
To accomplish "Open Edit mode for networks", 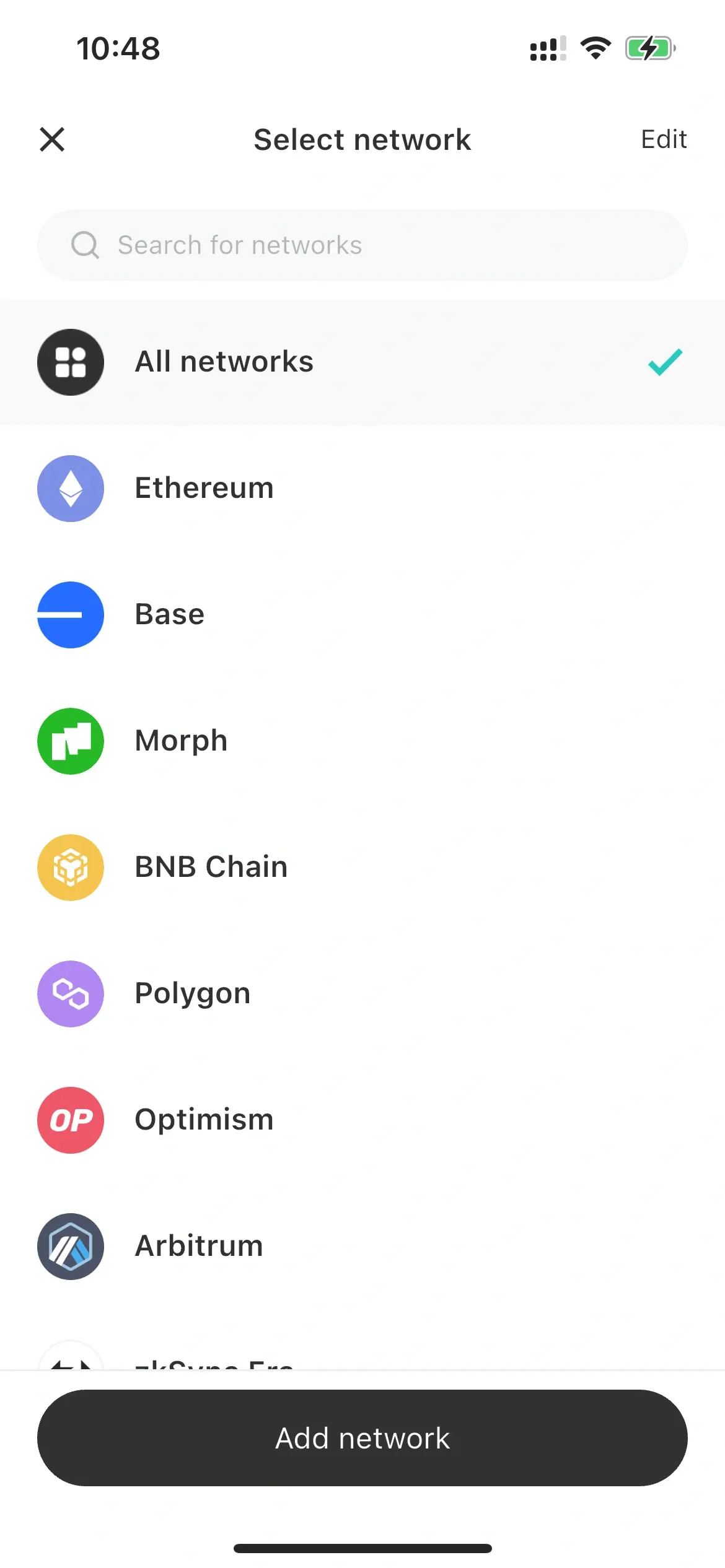I will click(663, 139).
